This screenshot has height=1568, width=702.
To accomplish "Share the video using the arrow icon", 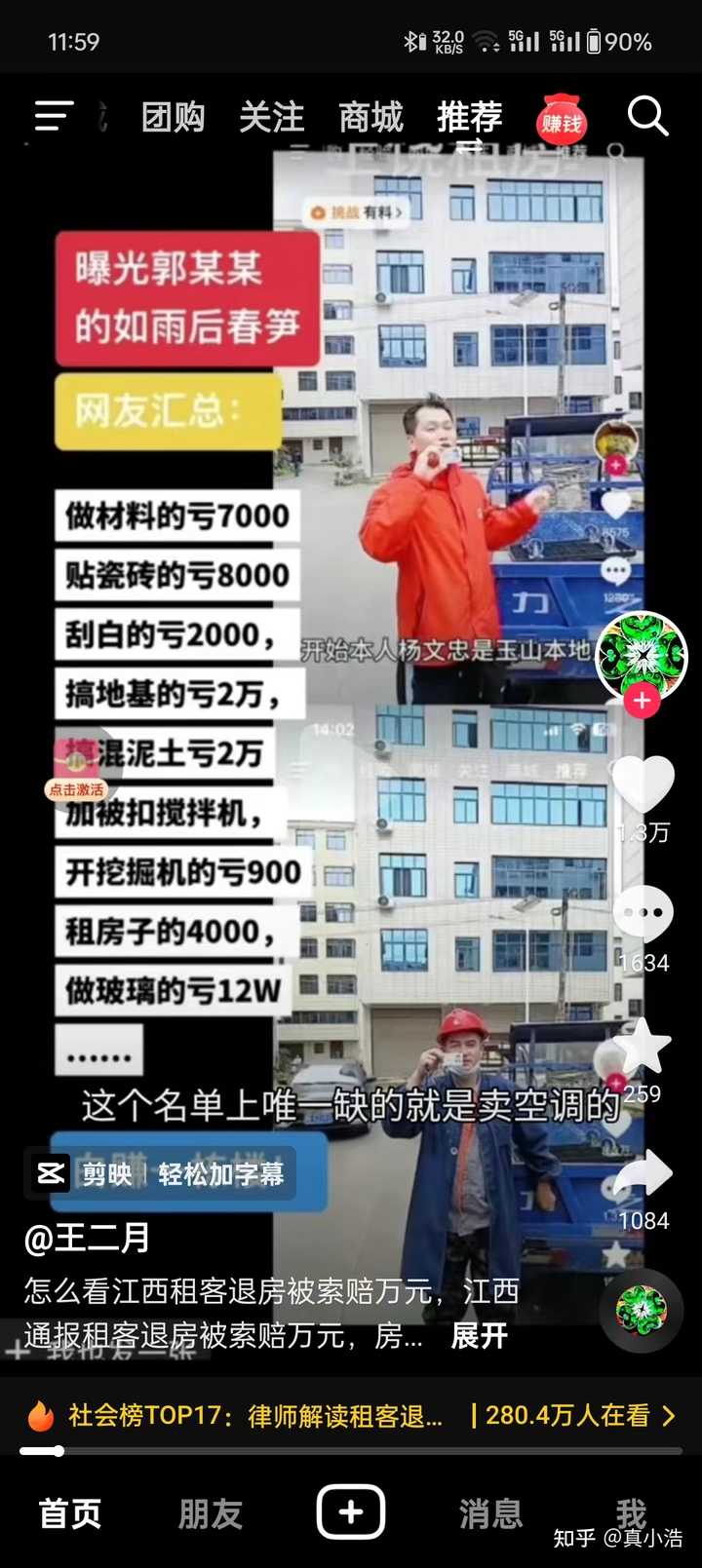I will tap(643, 1173).
